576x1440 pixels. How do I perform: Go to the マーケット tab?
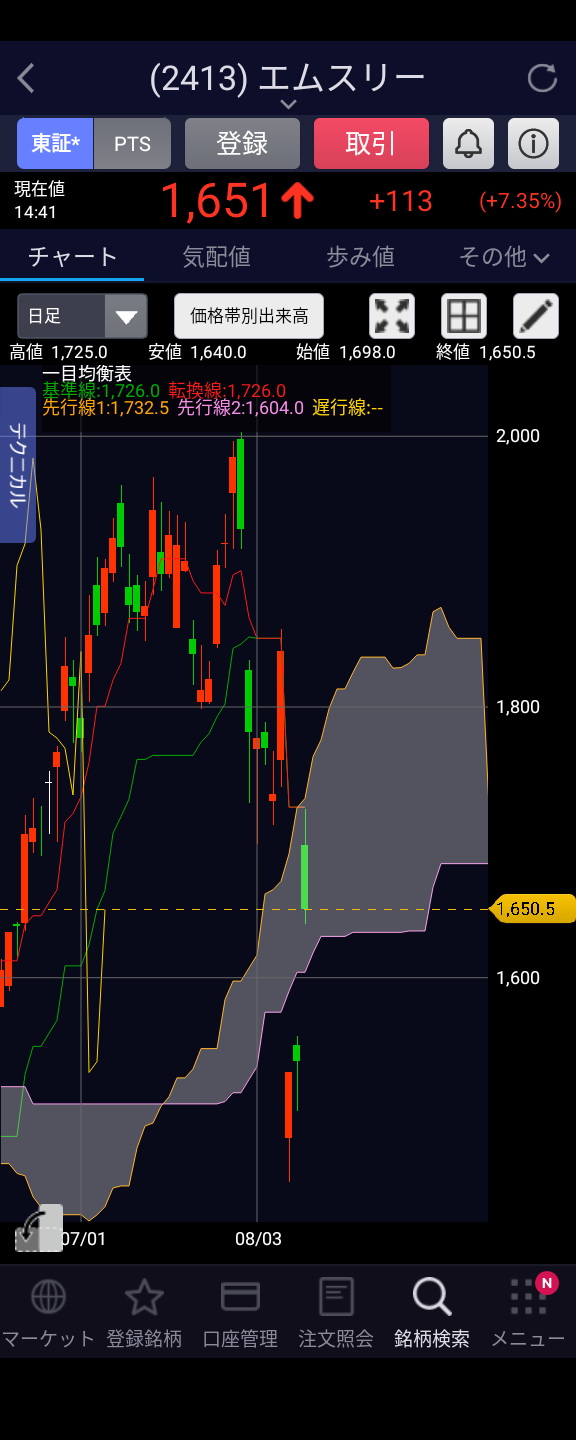[48, 1312]
